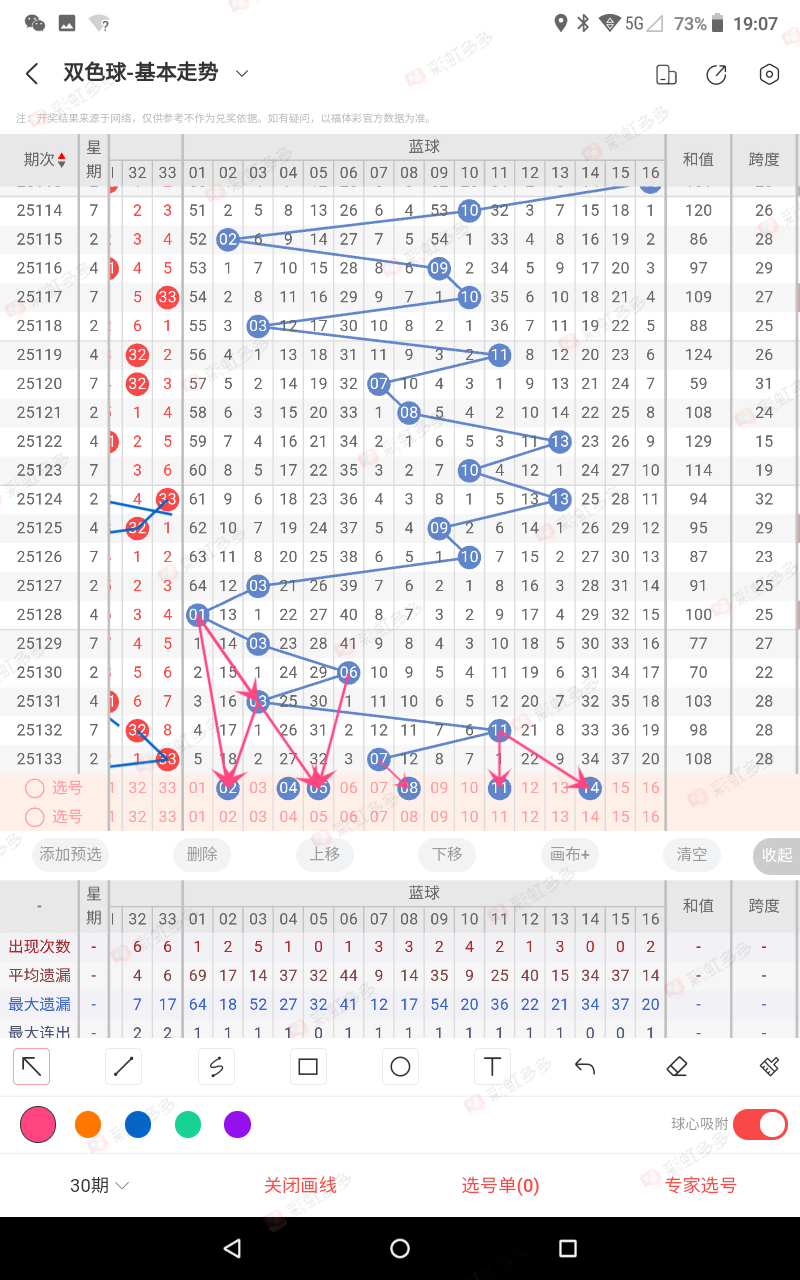Tap the 添加预选 button
The width and height of the screenshot is (800, 1280).
70,854
